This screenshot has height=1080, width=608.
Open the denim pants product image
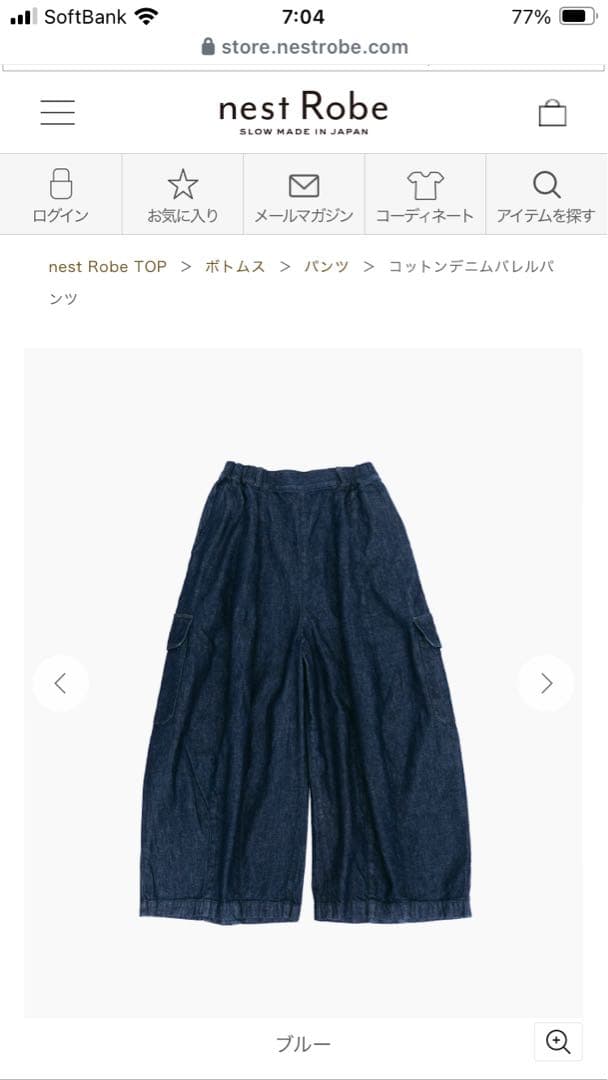(x=304, y=690)
